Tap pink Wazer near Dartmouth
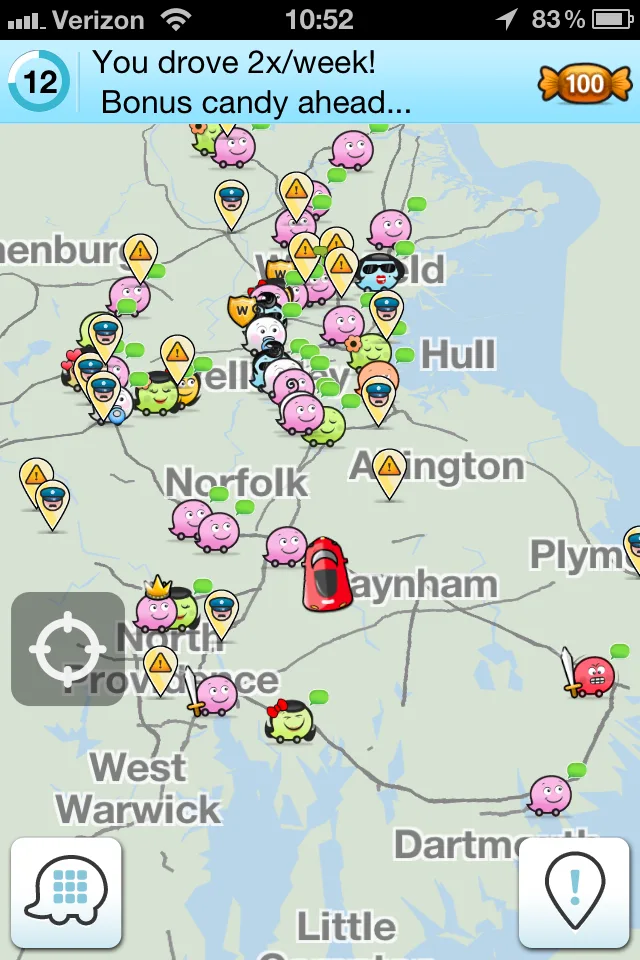Screen dimensions: 640x960 pos(550,796)
